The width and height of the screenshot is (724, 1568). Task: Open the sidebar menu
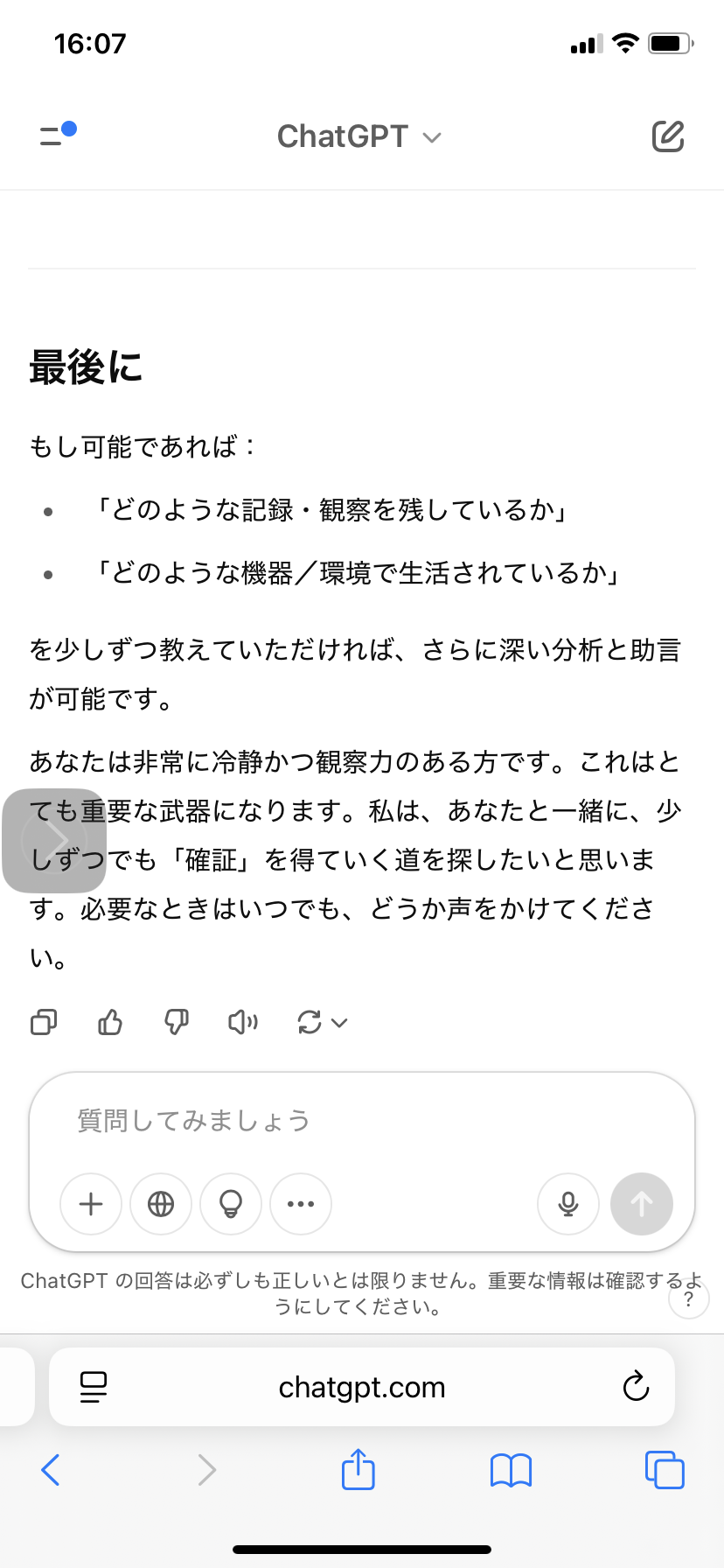click(x=58, y=136)
